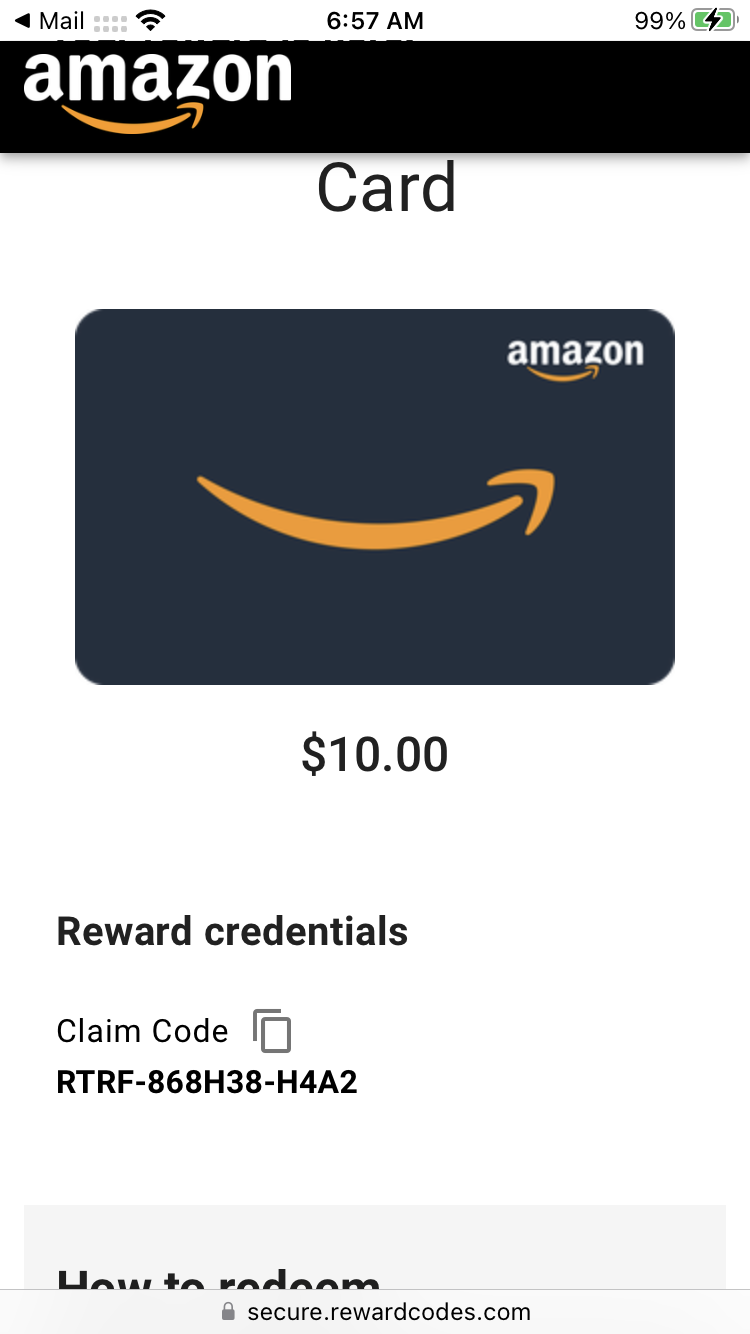Tap the secure.rewardcodes.com address bar

tap(375, 1311)
